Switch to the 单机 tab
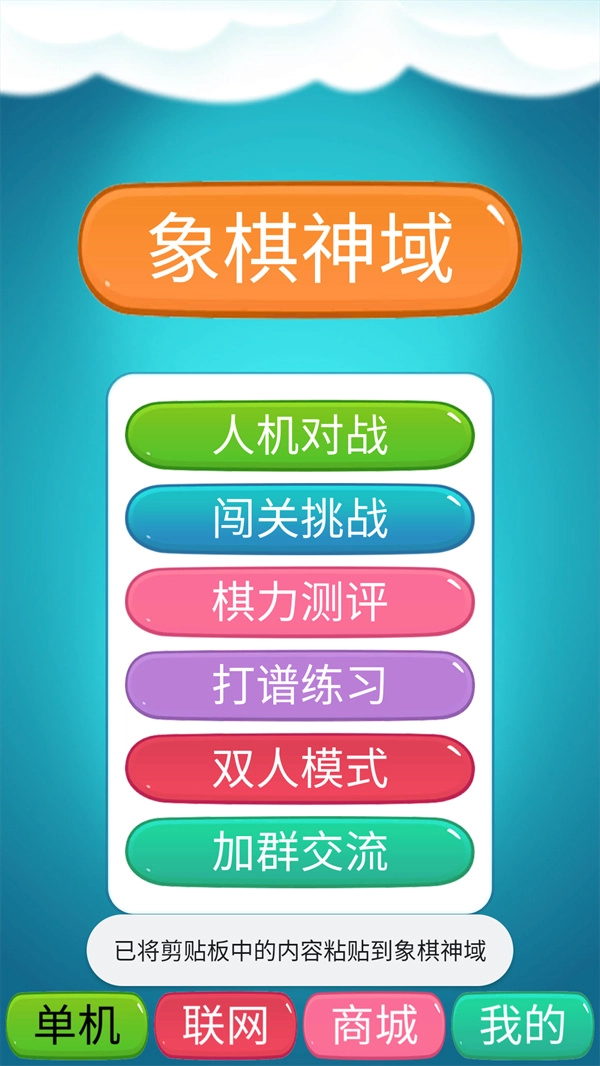Screen dimensions: 600x1066 [77, 1025]
